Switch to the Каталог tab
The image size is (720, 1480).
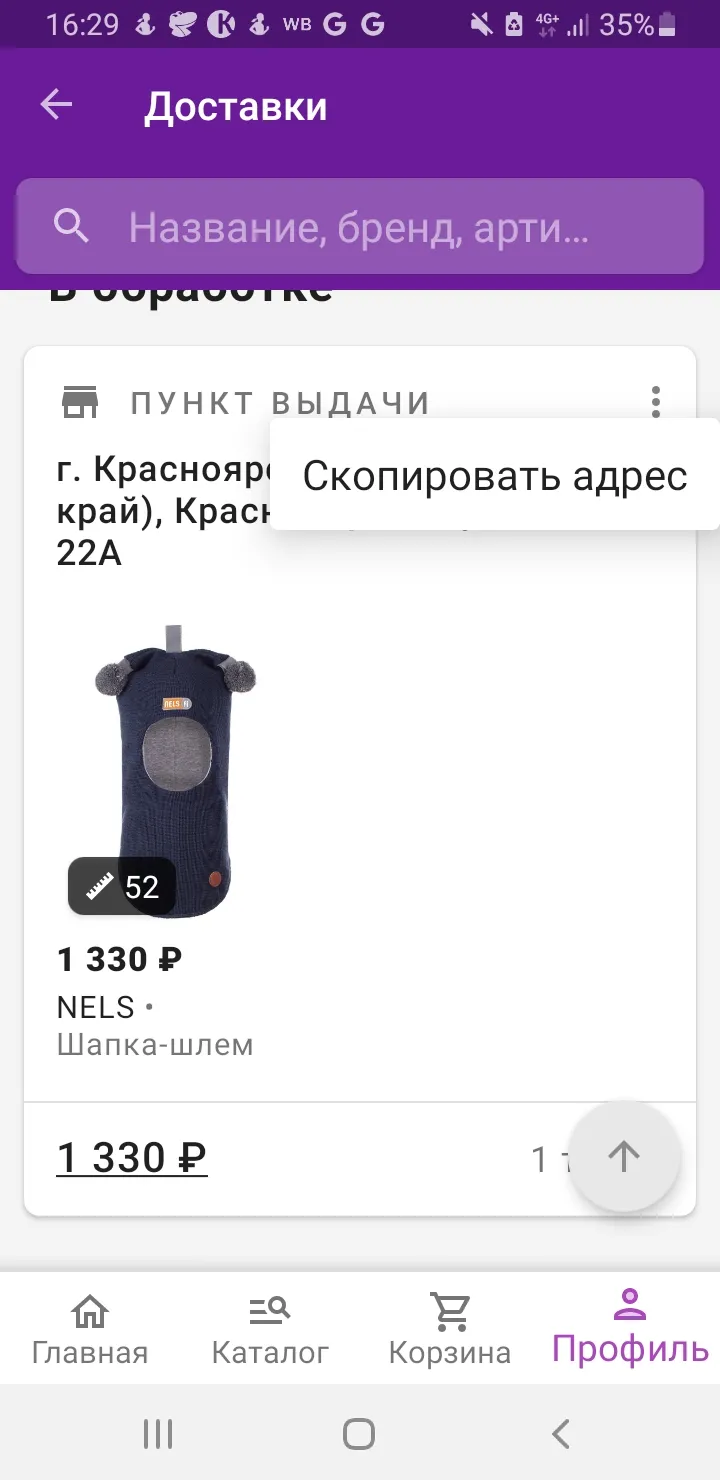point(270,1328)
